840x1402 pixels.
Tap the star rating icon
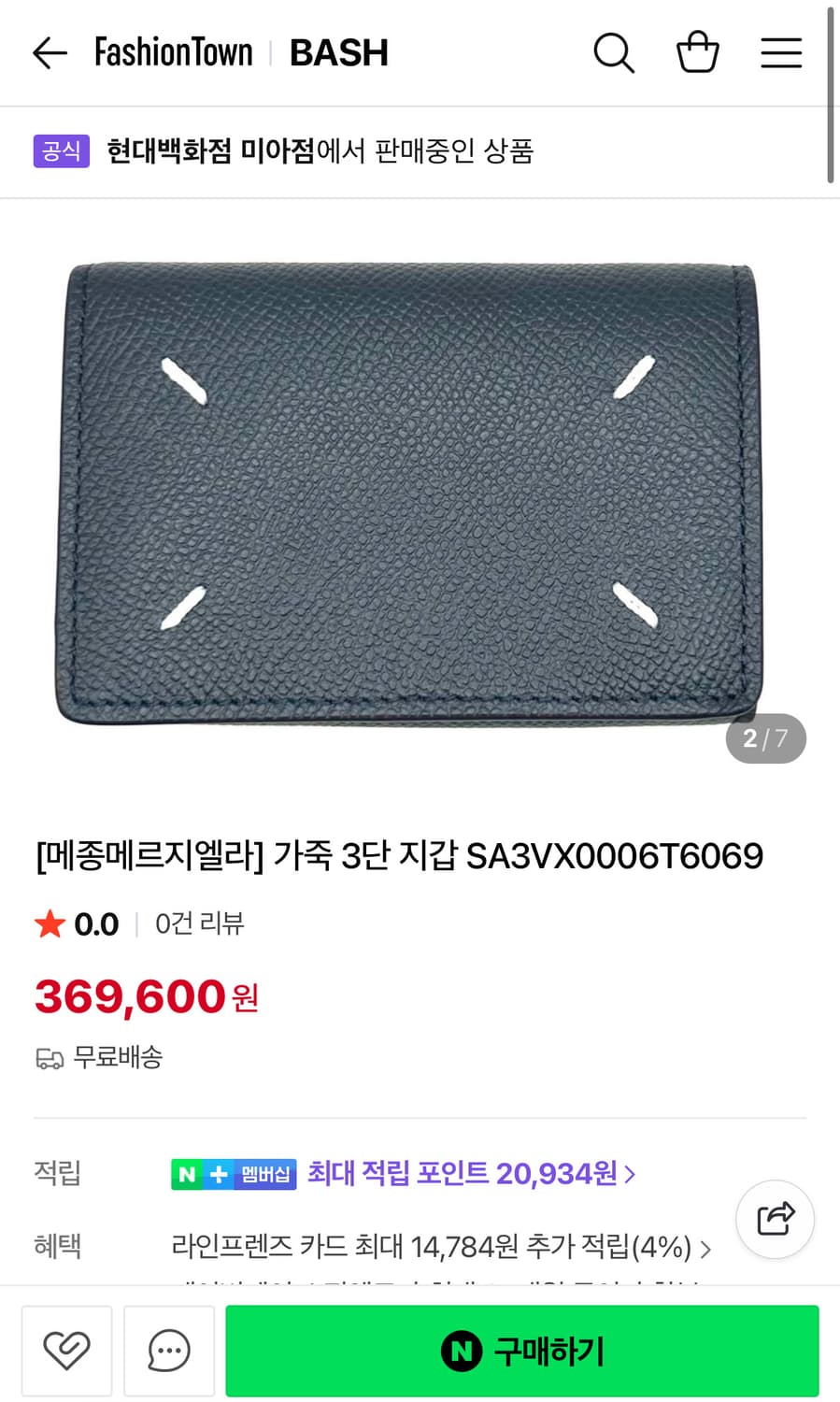click(50, 923)
